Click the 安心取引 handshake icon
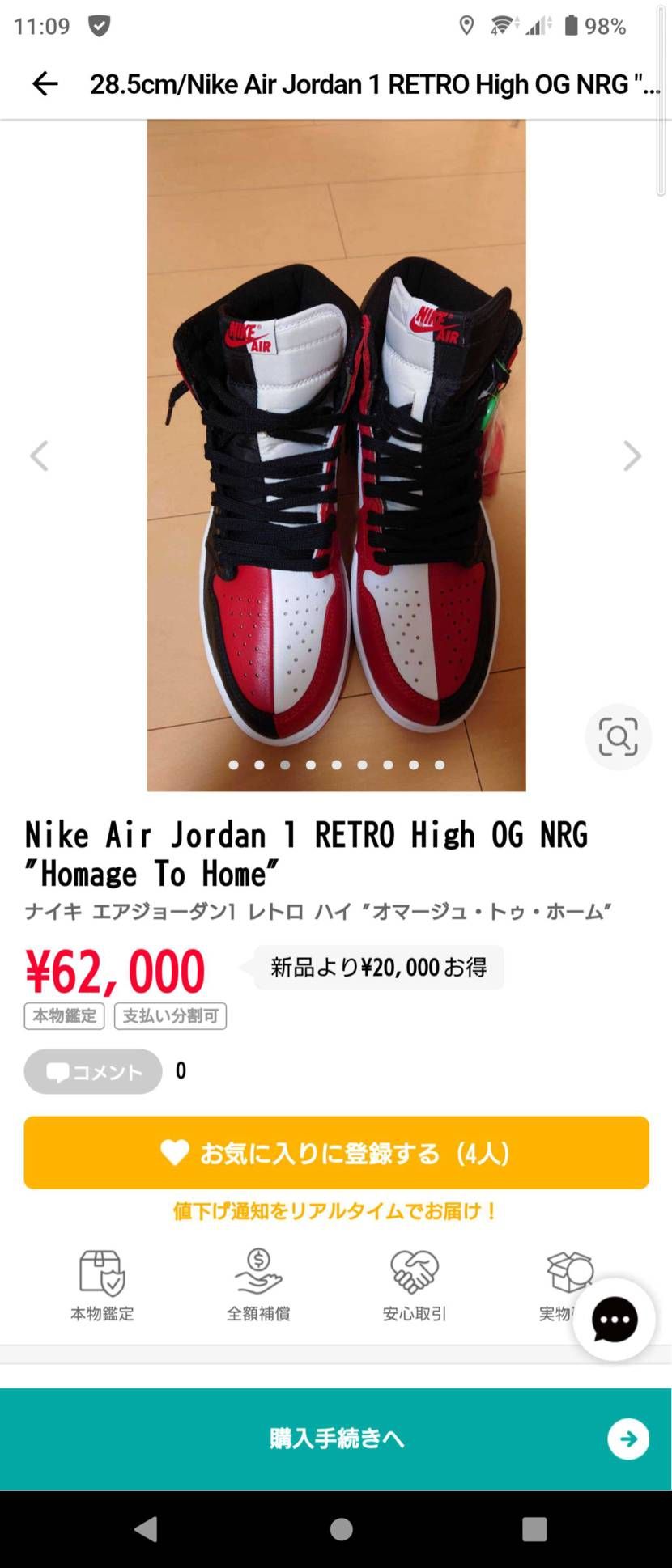Screen dimensions: 672x1568 [x=415, y=1277]
